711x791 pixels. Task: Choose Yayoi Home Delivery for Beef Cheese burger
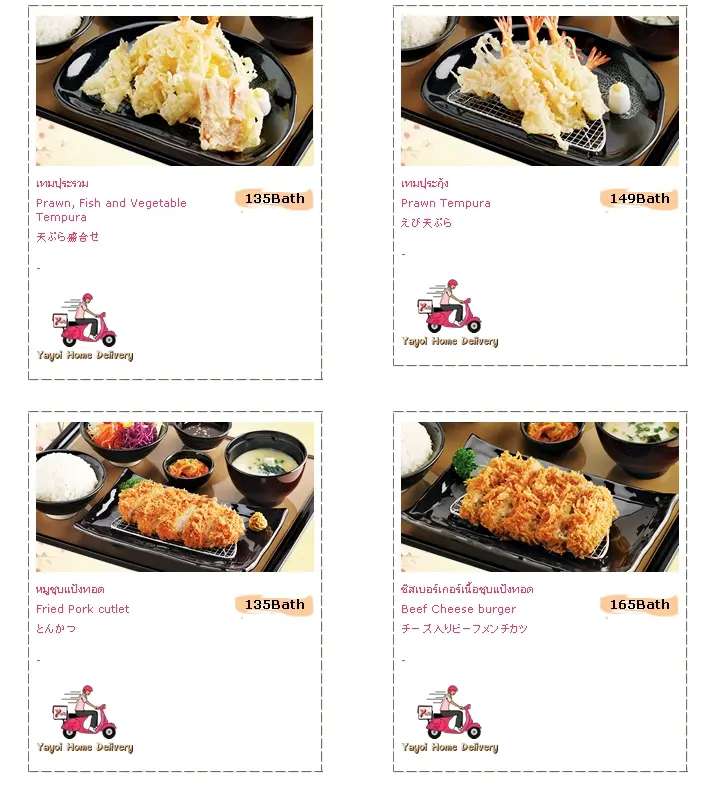coord(450,719)
